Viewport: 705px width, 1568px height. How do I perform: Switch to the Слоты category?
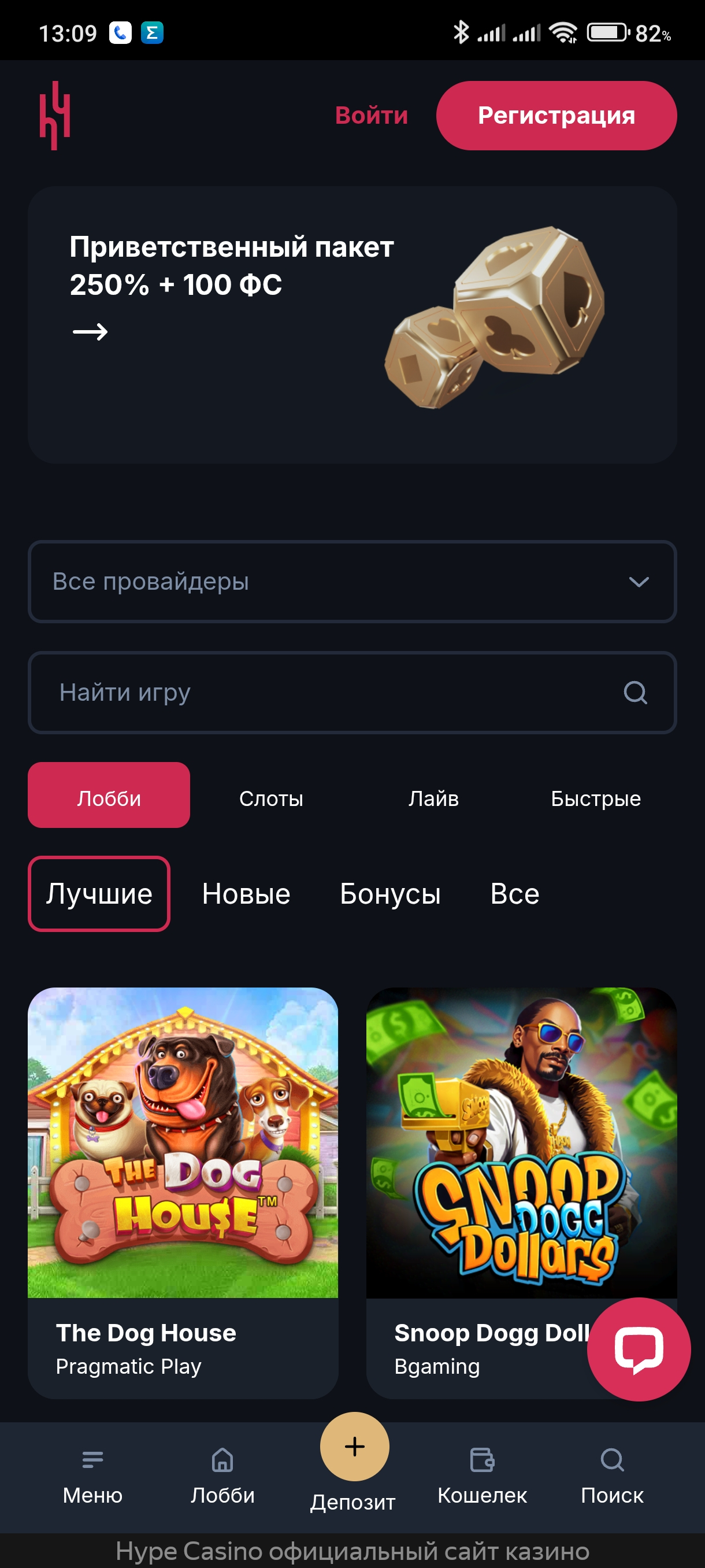pos(271,798)
